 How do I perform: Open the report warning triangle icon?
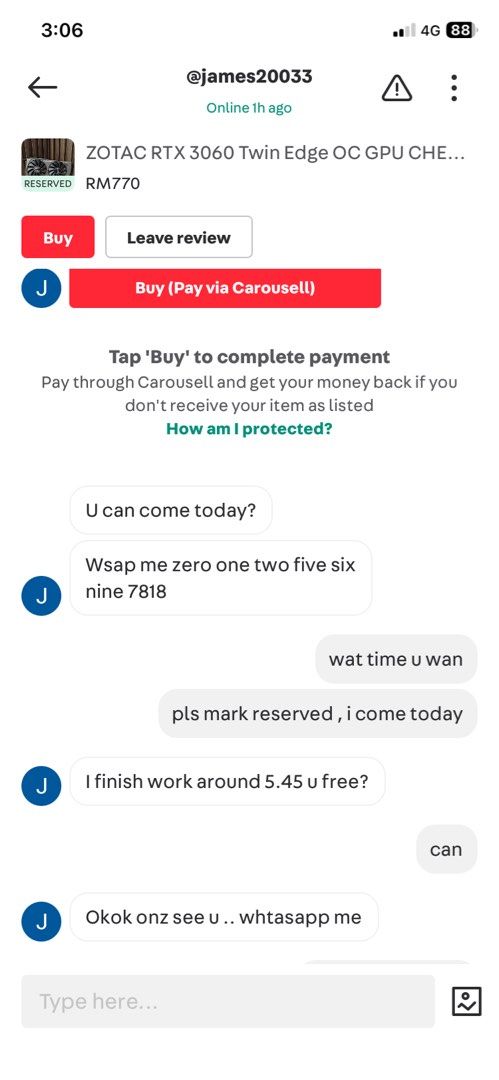click(x=396, y=87)
